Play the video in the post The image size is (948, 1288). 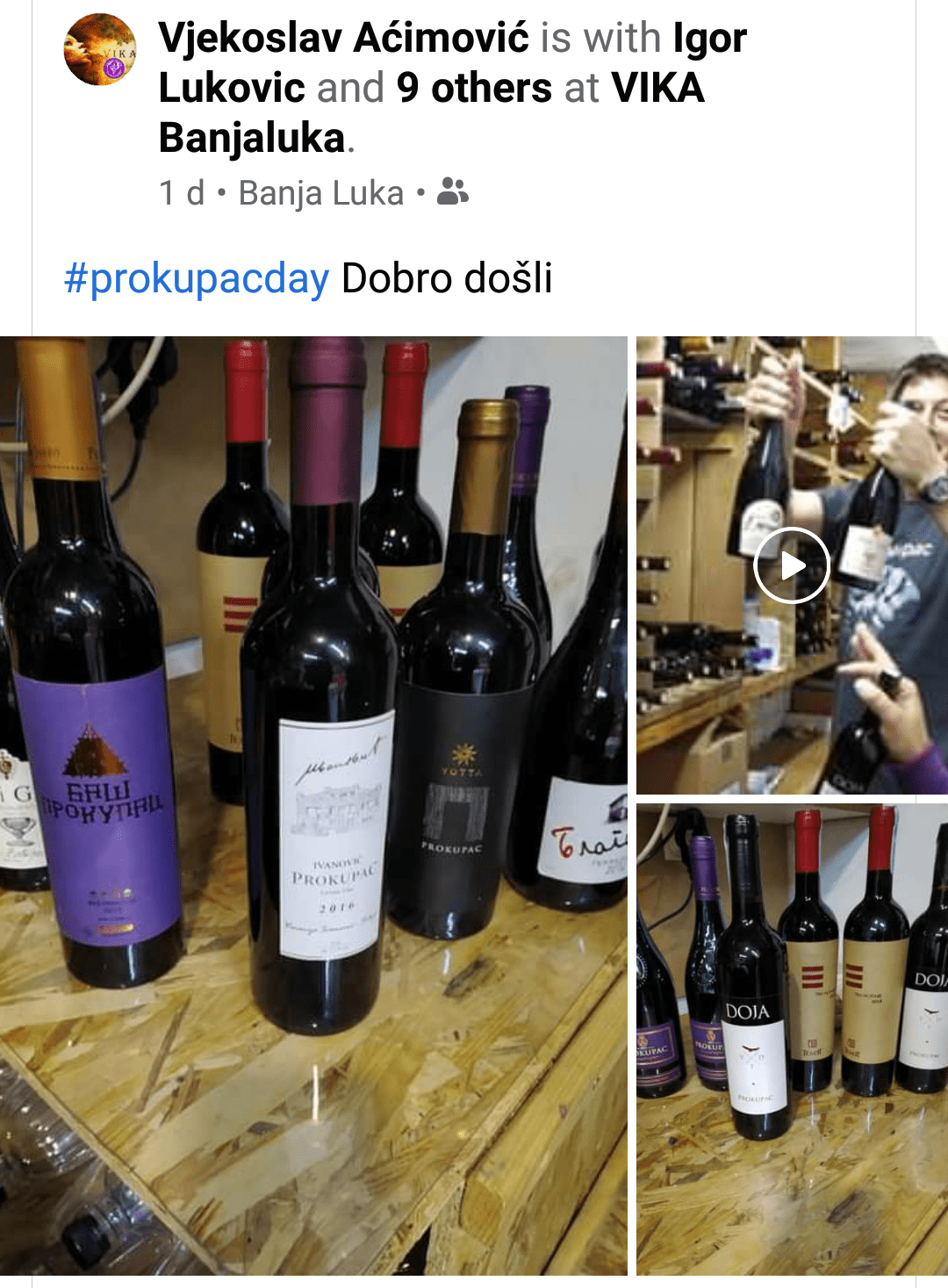[792, 565]
